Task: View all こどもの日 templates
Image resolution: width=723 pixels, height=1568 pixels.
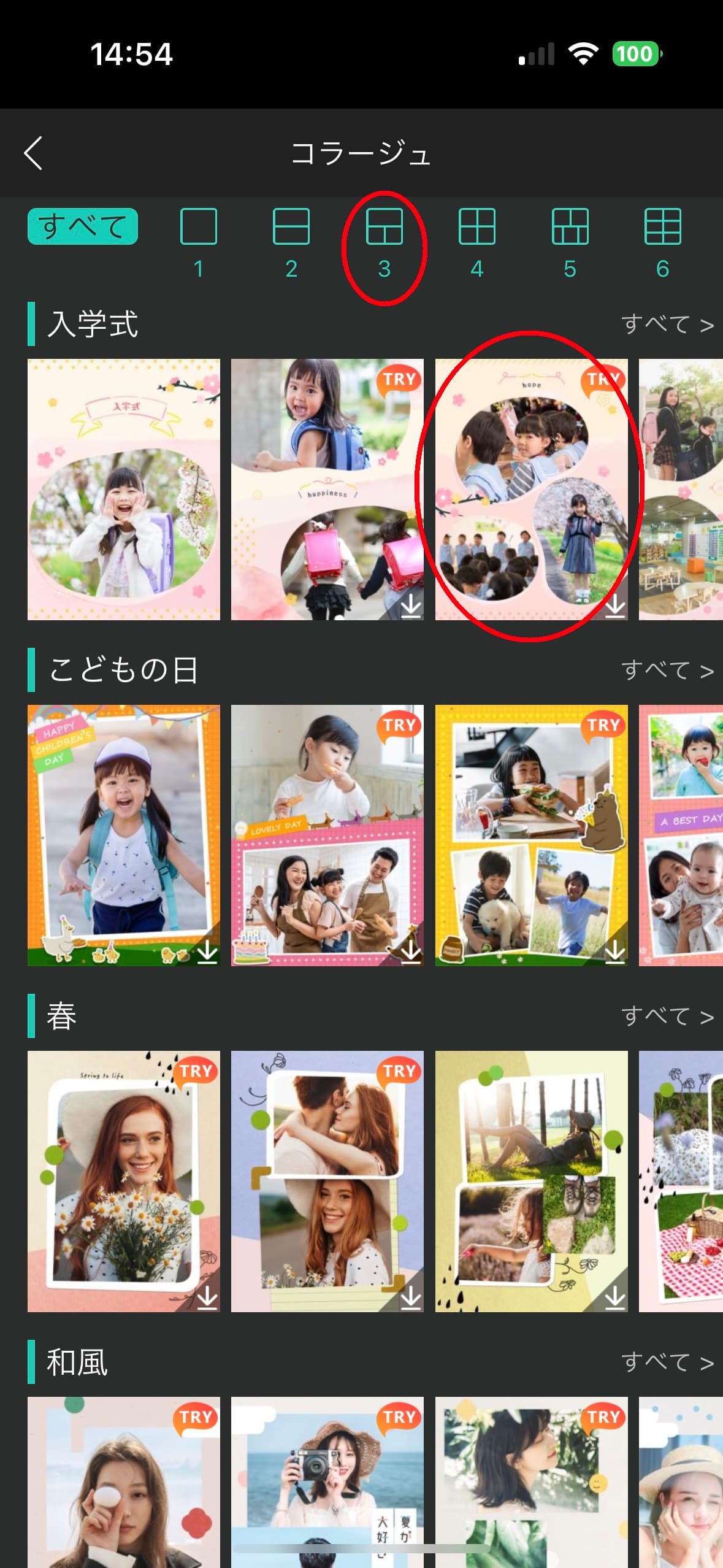Action: pyautogui.click(x=667, y=670)
